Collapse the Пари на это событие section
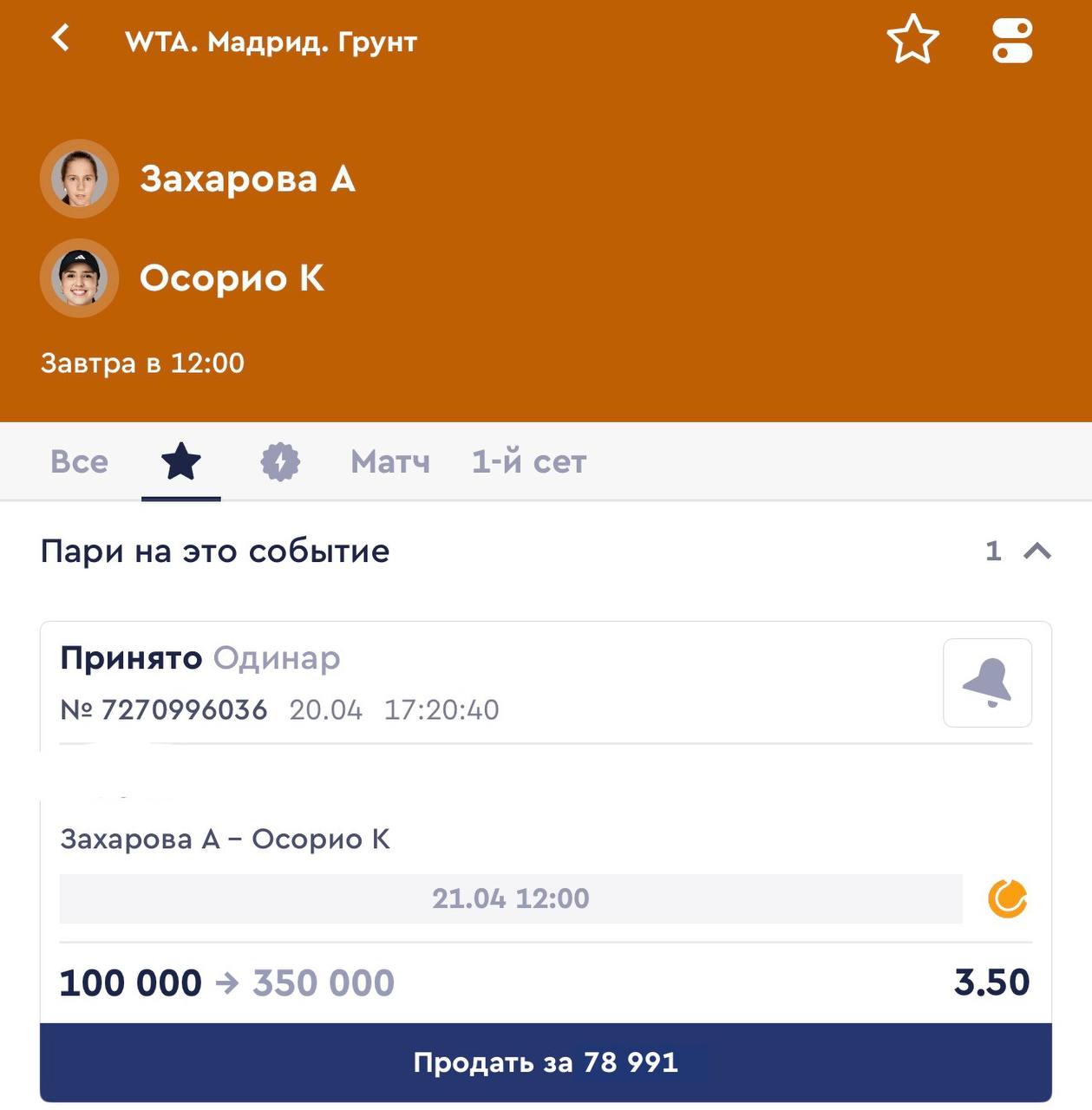Viewport: 1092px width, 1110px height. coord(1037,552)
